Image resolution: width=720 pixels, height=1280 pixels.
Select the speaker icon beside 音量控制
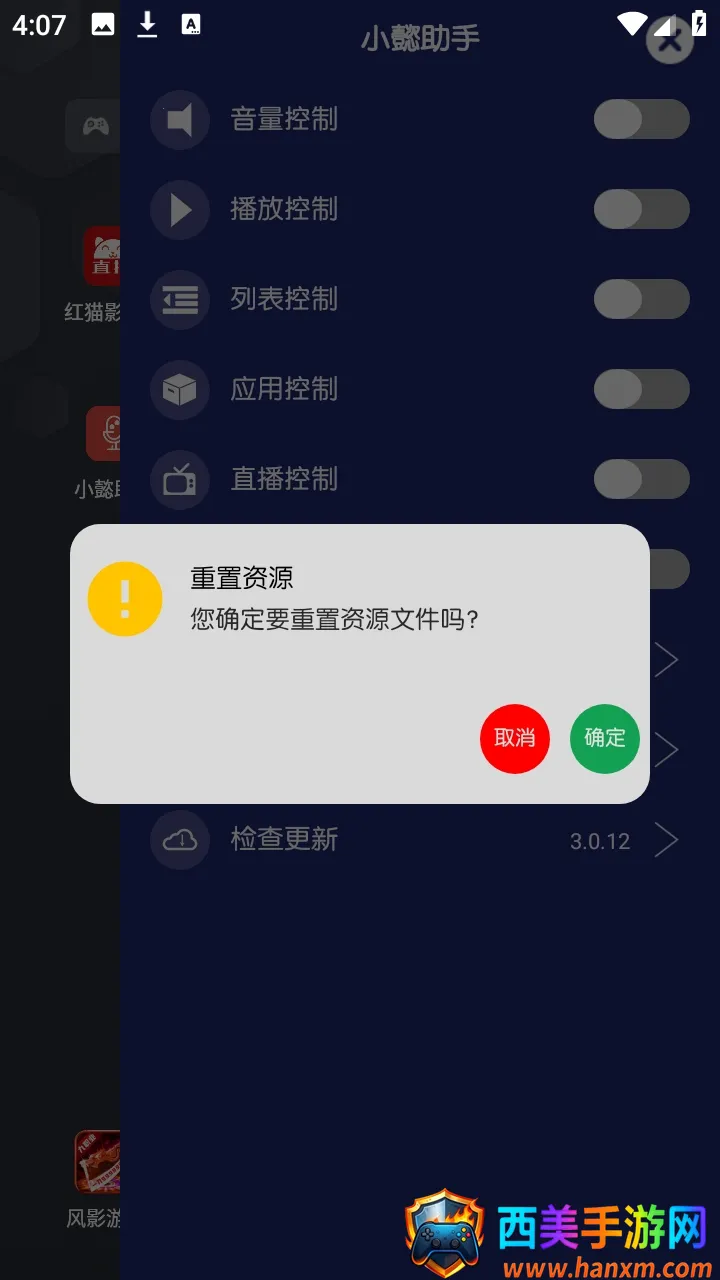tap(179, 119)
